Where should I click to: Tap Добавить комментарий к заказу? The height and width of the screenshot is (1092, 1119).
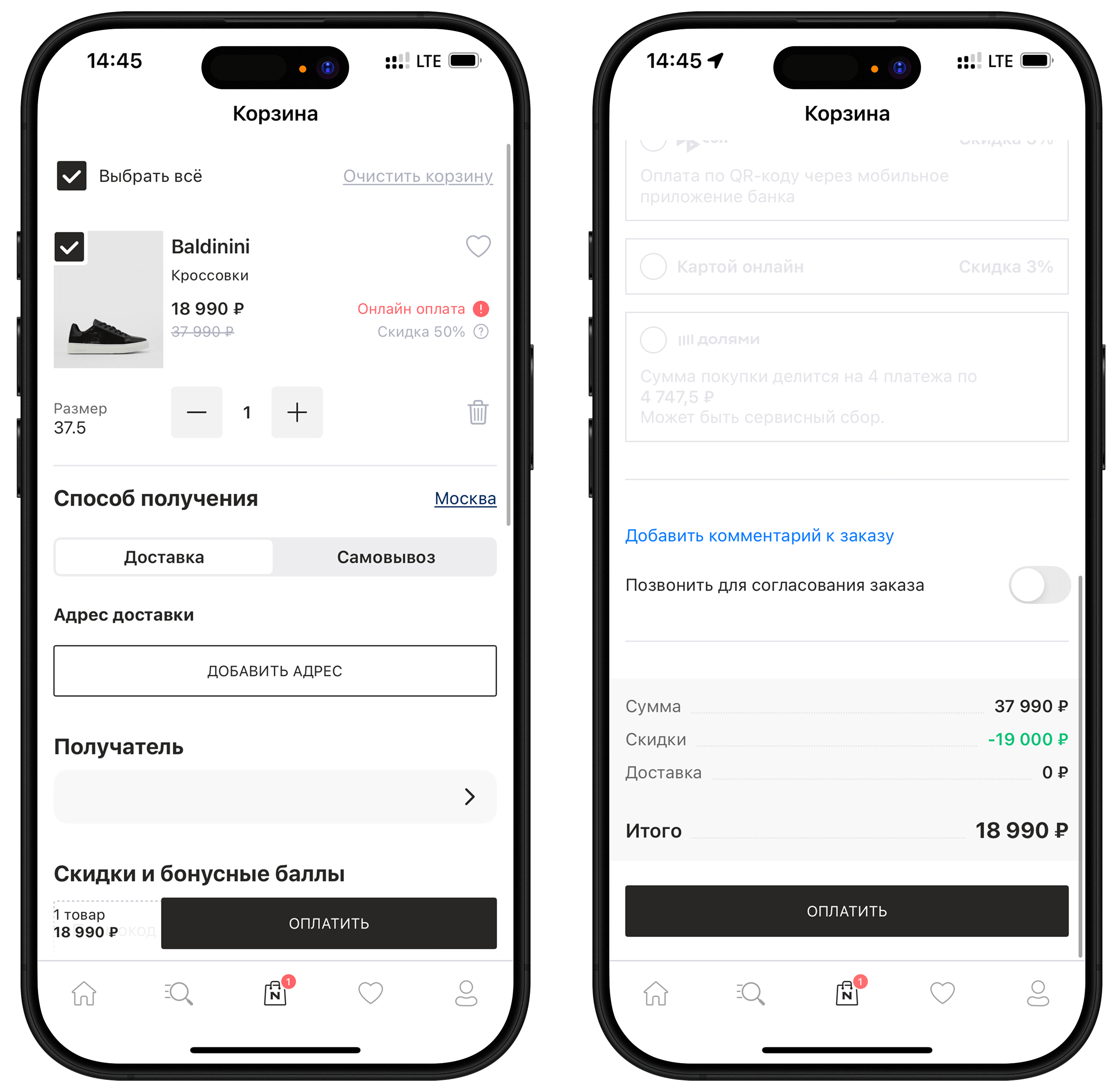[x=759, y=535]
